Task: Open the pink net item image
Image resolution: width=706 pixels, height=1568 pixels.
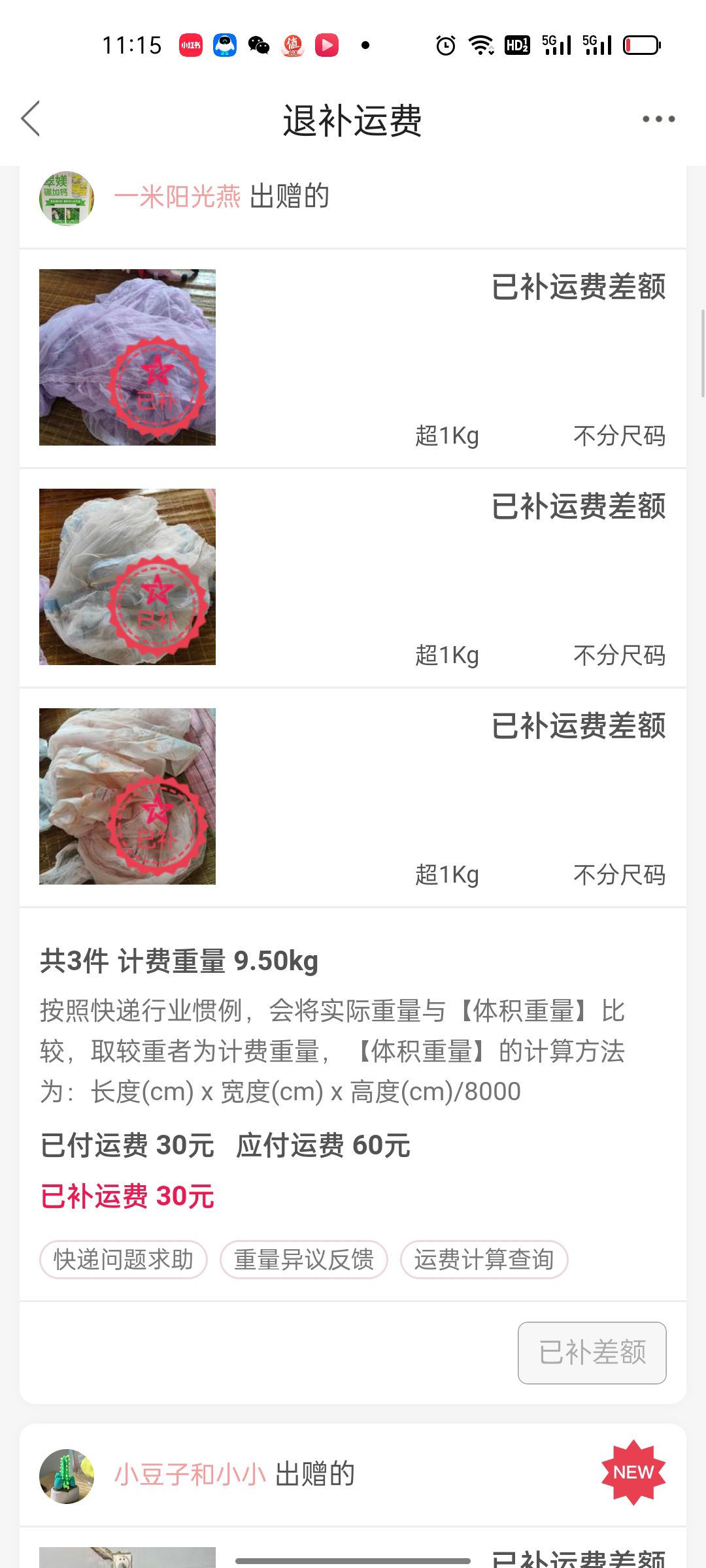Action: pyautogui.click(x=127, y=796)
